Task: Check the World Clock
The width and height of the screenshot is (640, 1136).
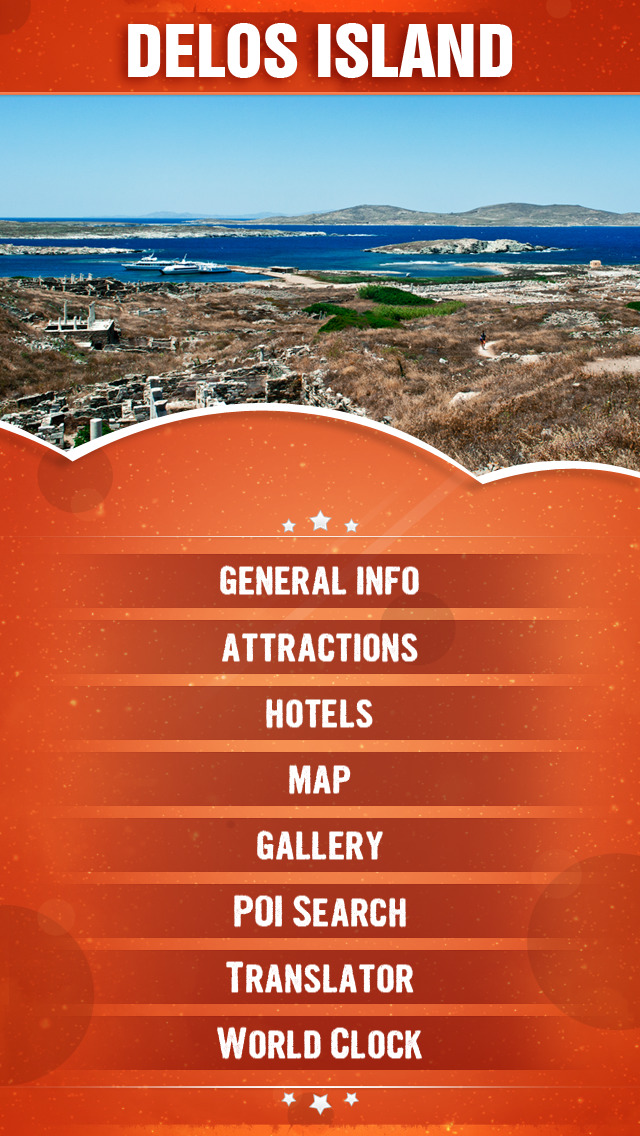Action: [320, 1043]
